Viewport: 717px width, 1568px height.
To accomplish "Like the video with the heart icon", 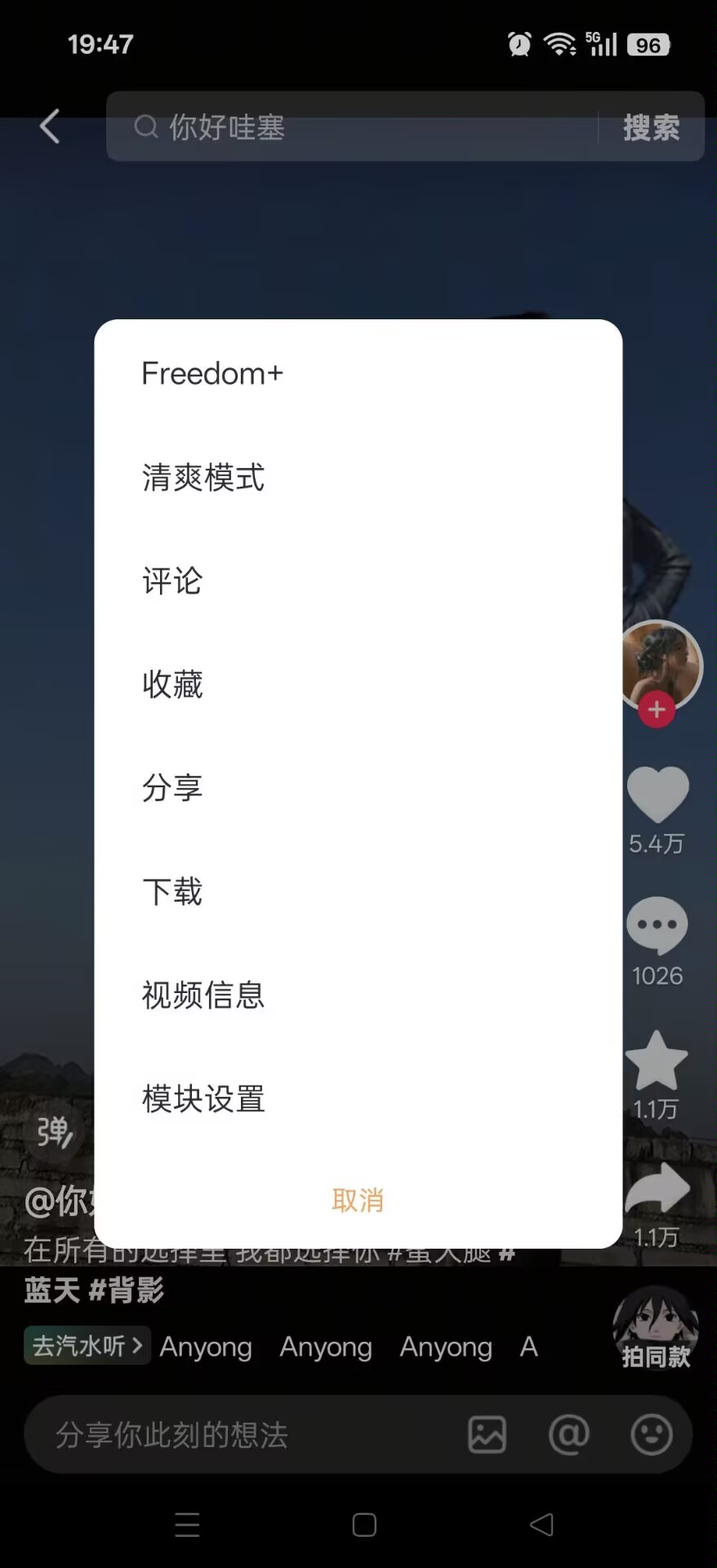I will (658, 793).
